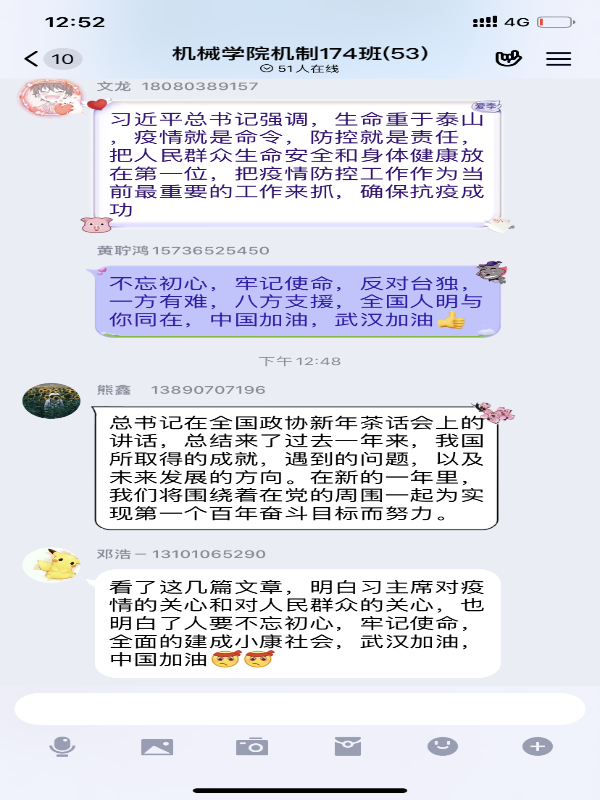Open the red packet icon
Screen dimensions: 600x800
coord(347,746)
